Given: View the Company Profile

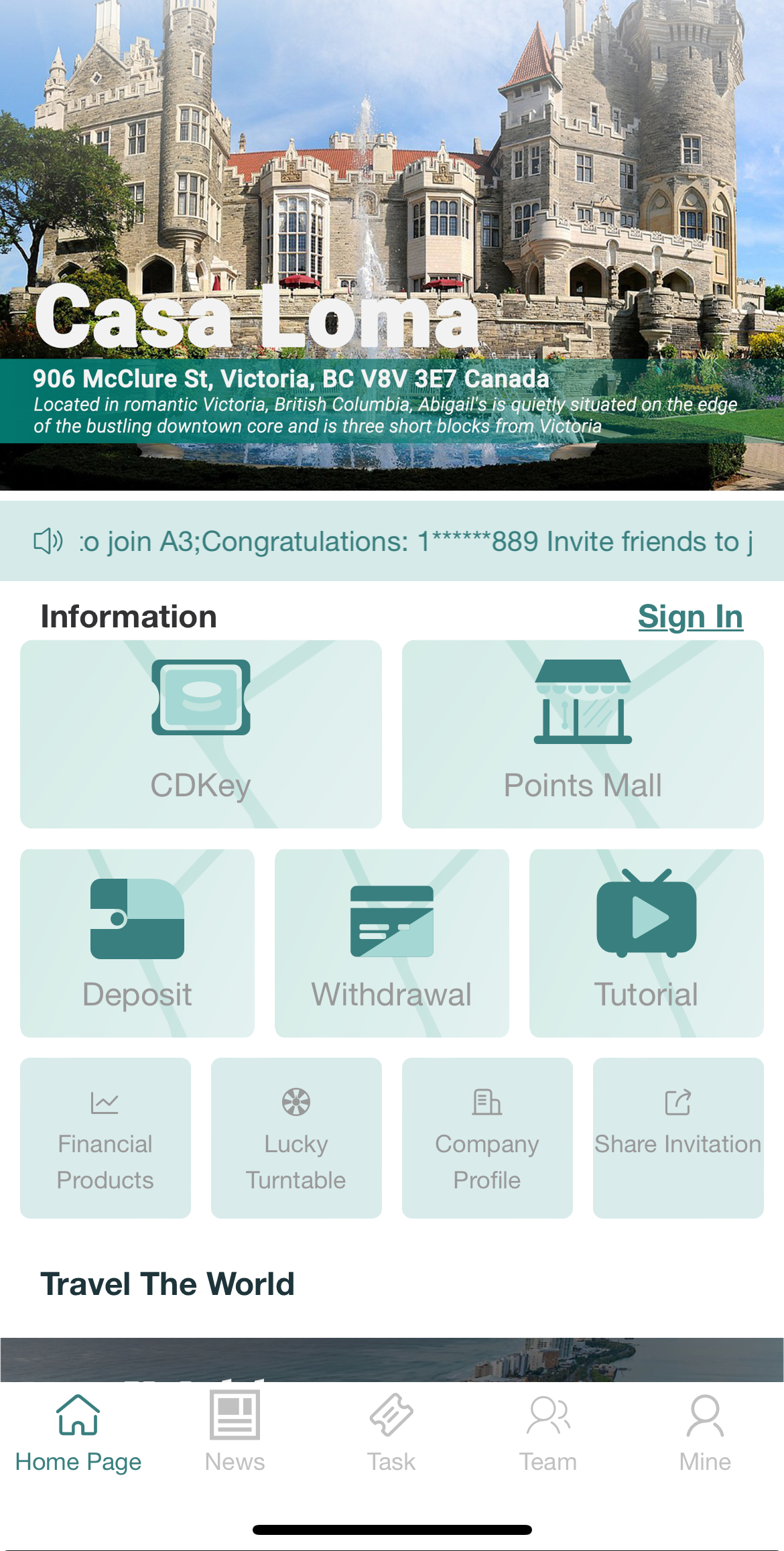Looking at the screenshot, I should pos(487,1137).
